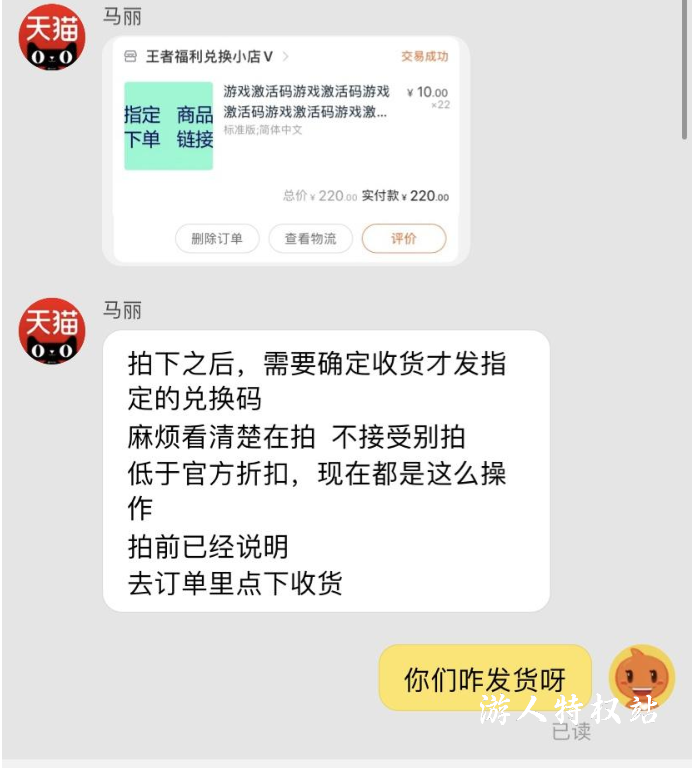
Task: Open 查看物流 for the order
Action: pos(310,239)
